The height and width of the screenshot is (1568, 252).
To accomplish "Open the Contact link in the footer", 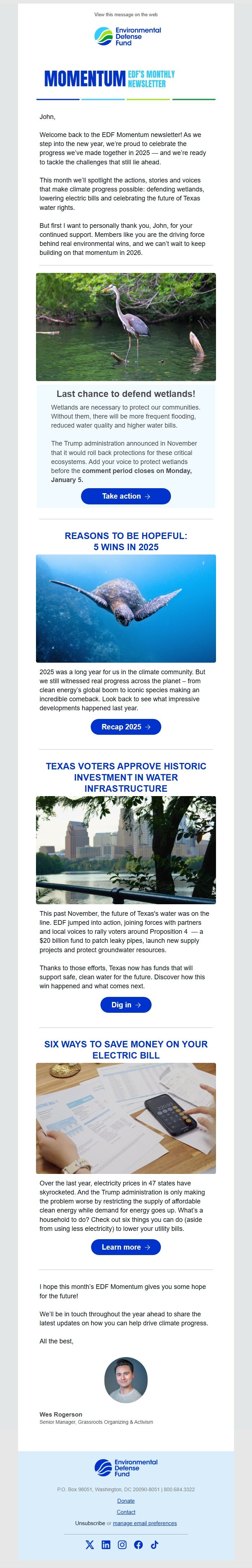I will click(x=126, y=1512).
